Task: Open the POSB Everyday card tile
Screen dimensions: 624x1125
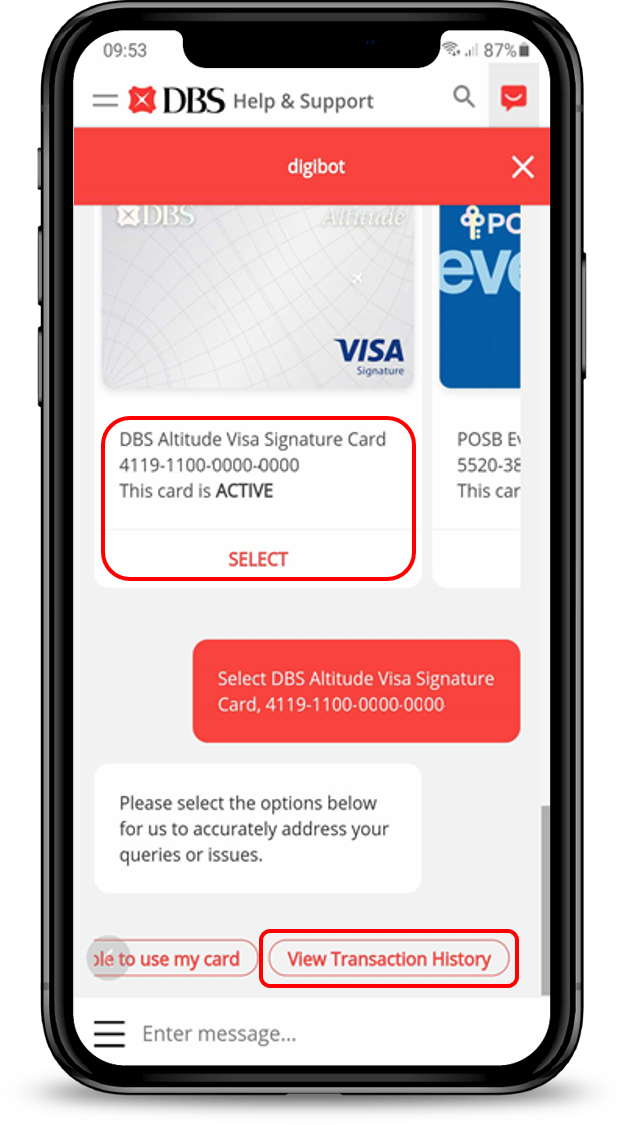Action: coord(481,300)
